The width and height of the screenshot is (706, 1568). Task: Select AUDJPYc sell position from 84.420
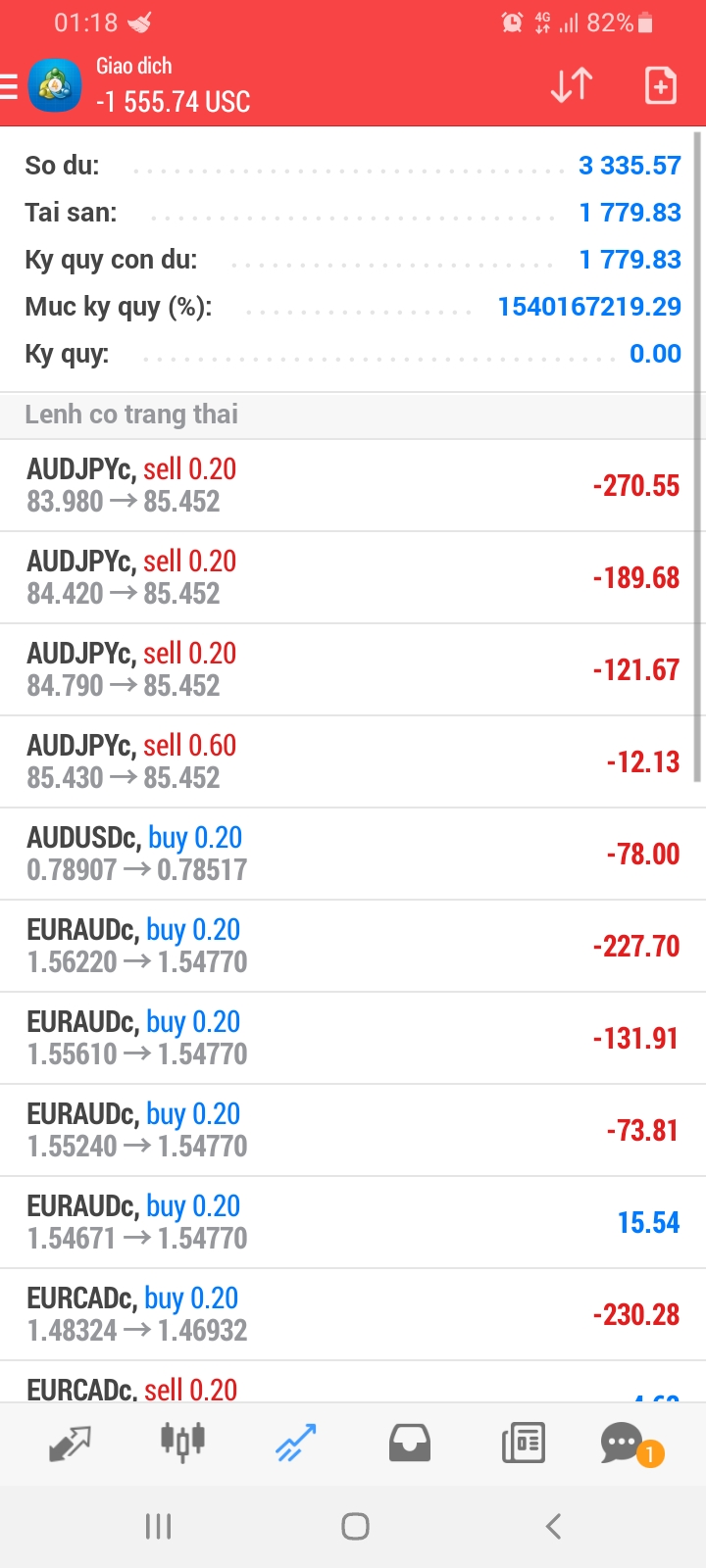pos(353,577)
